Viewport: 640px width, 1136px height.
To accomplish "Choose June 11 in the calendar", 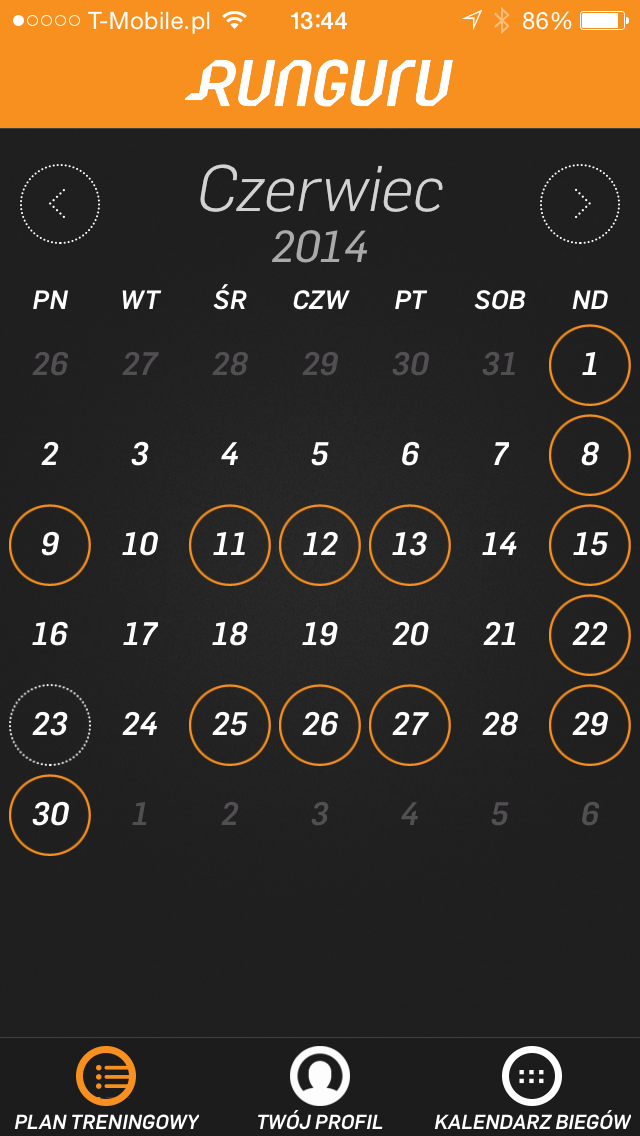I will 230,545.
